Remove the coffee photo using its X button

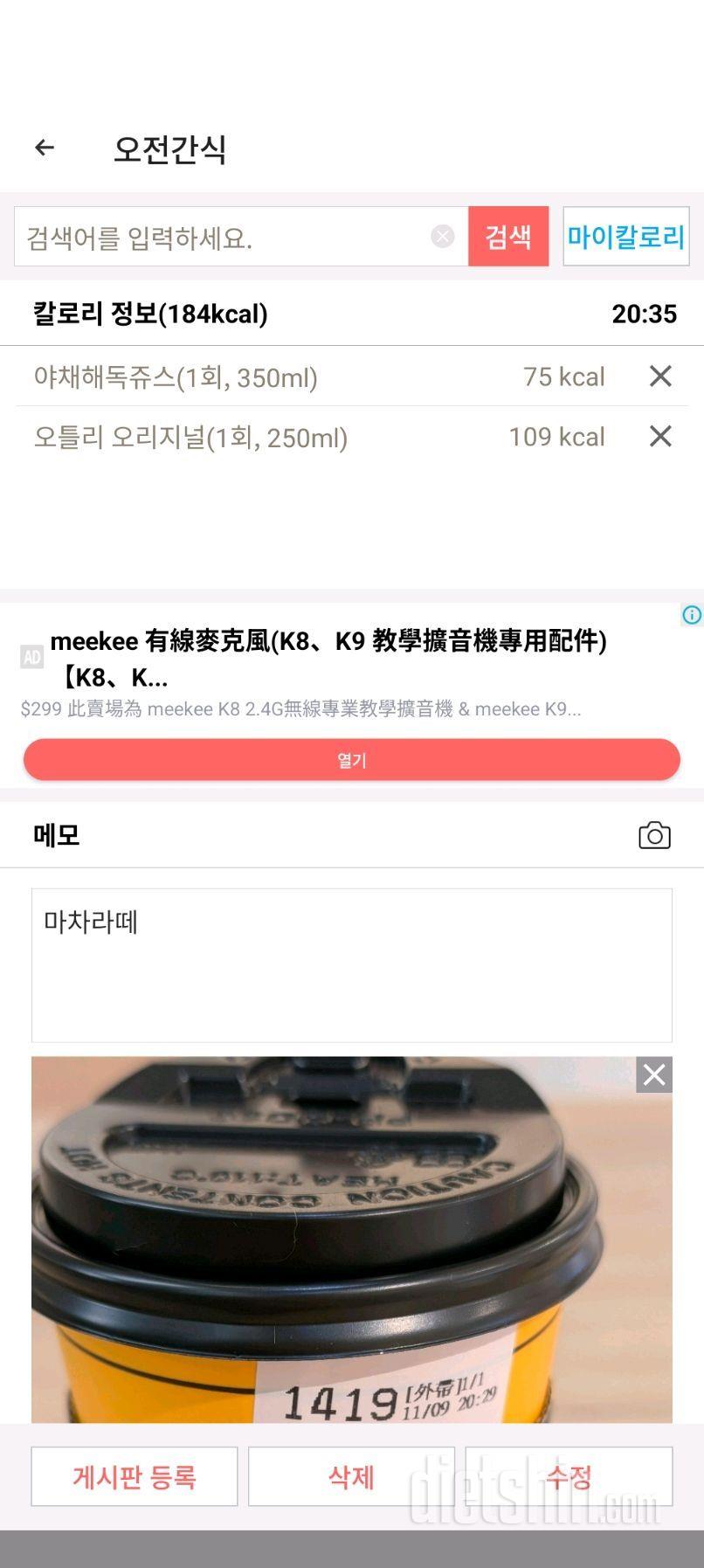(654, 1075)
